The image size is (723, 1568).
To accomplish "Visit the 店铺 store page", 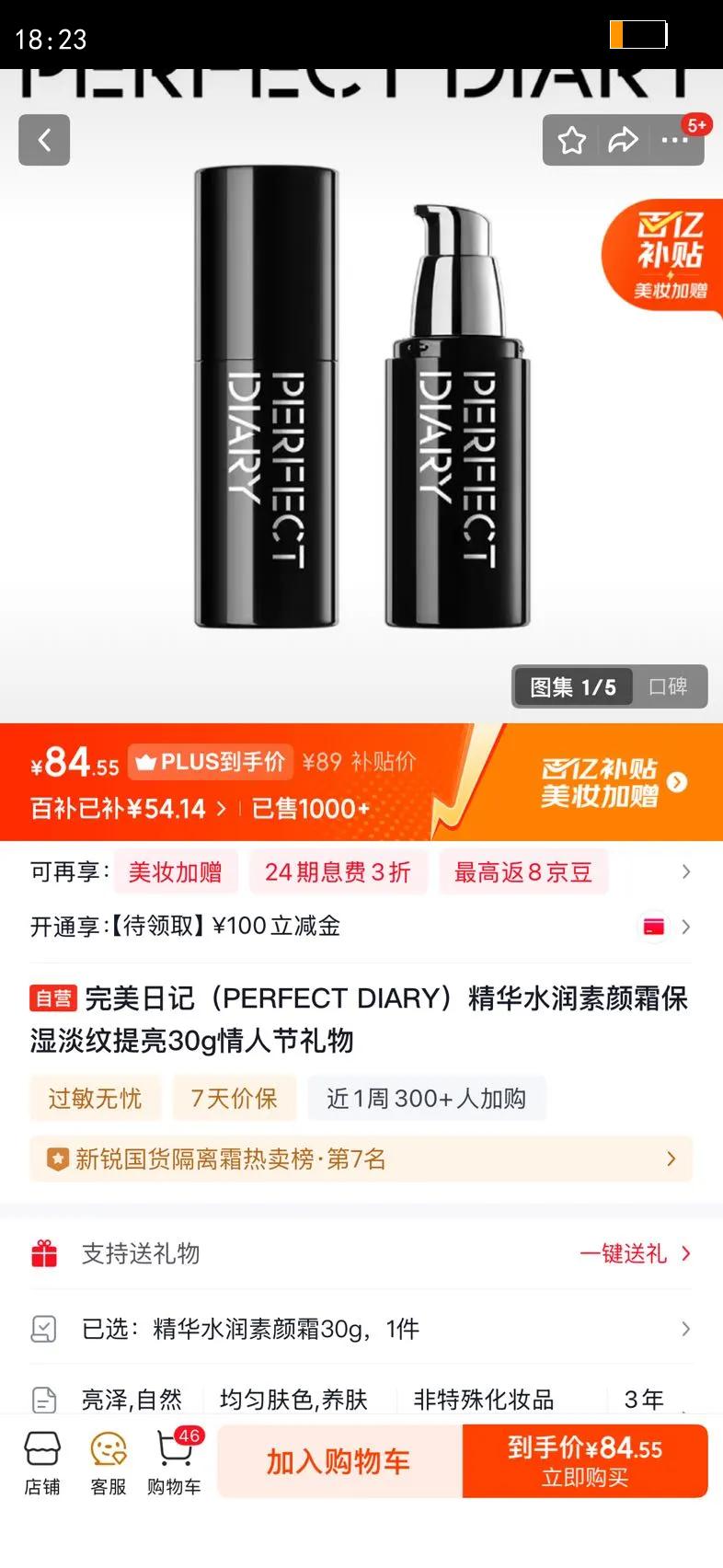I will [42, 1463].
